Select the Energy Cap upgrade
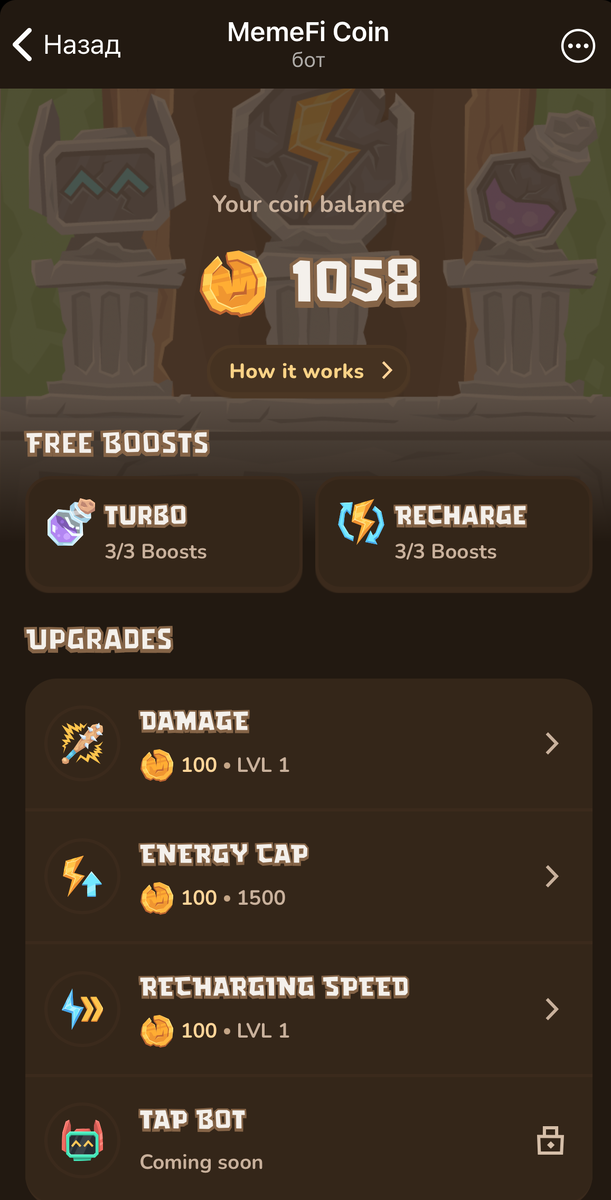 308,876
